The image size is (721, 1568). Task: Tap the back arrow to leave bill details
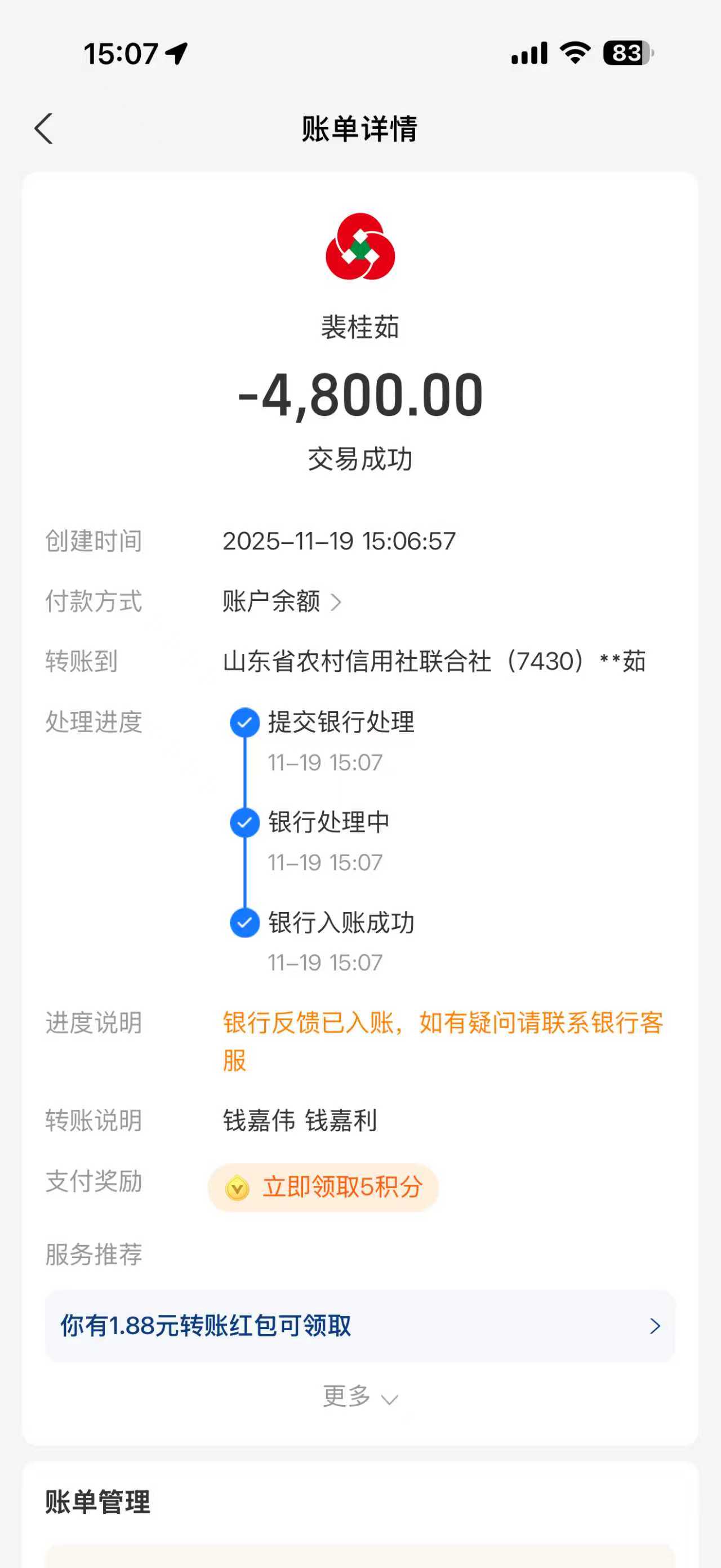[x=44, y=129]
